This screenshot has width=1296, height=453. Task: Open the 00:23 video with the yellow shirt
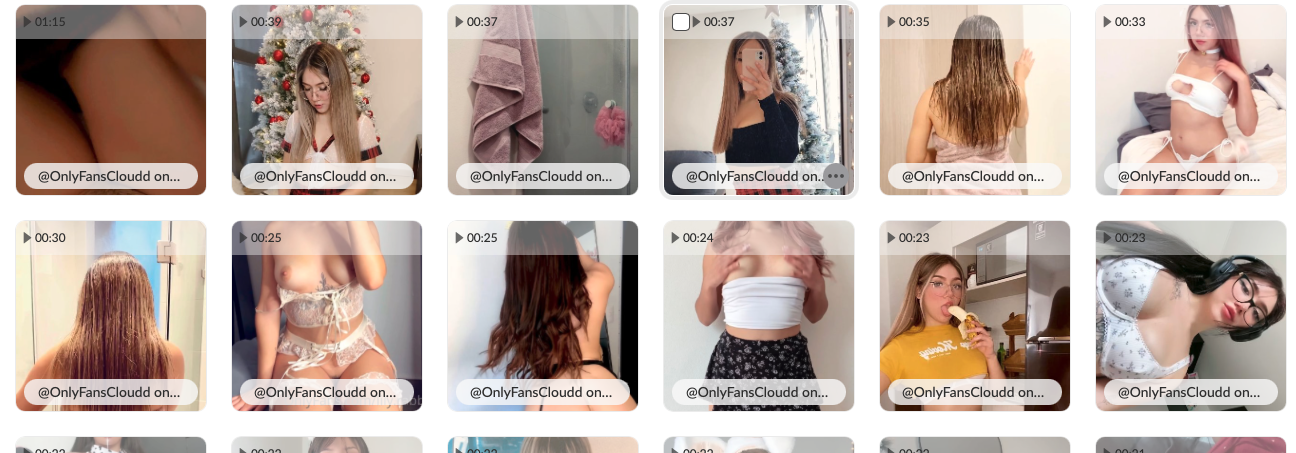click(x=975, y=315)
